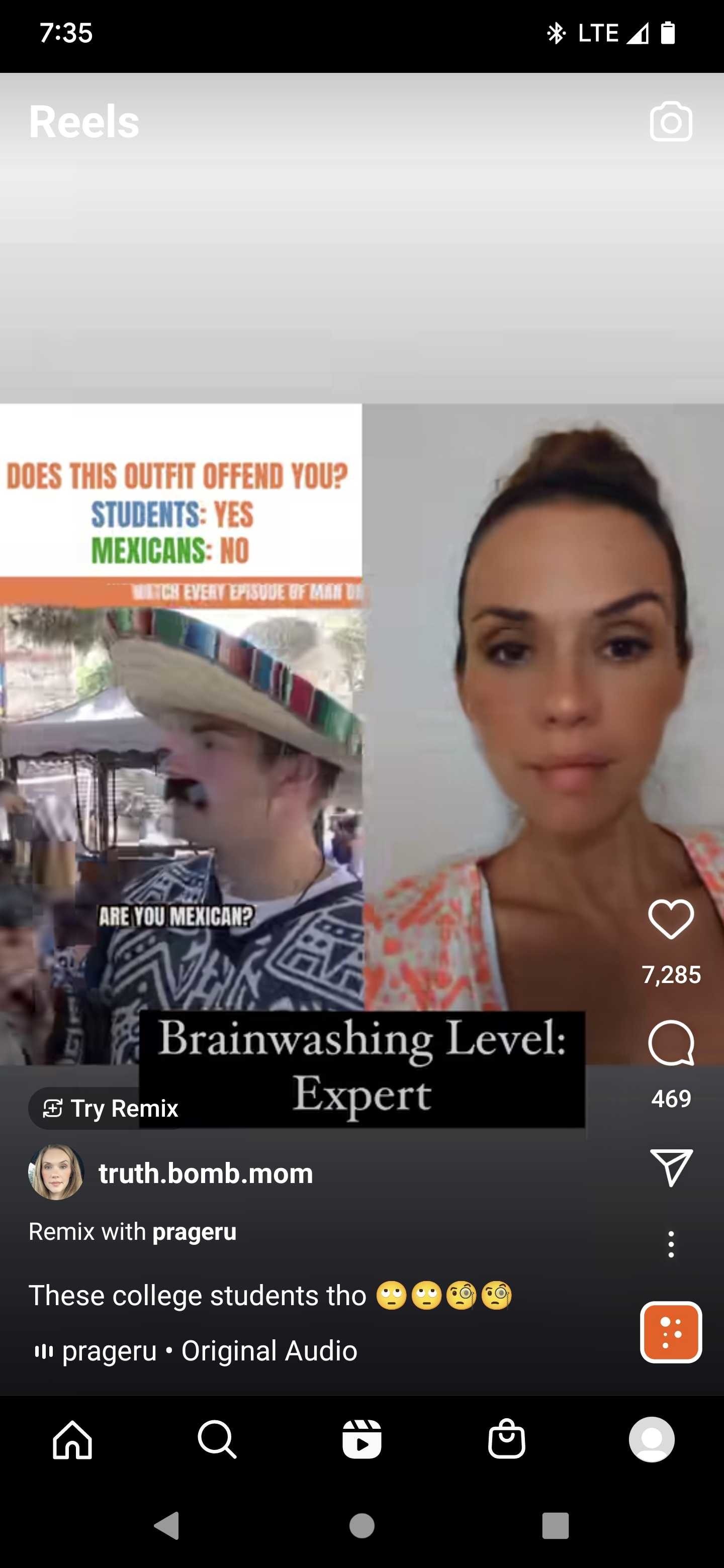
Task: Go to the Home tab
Action: [x=72, y=1440]
